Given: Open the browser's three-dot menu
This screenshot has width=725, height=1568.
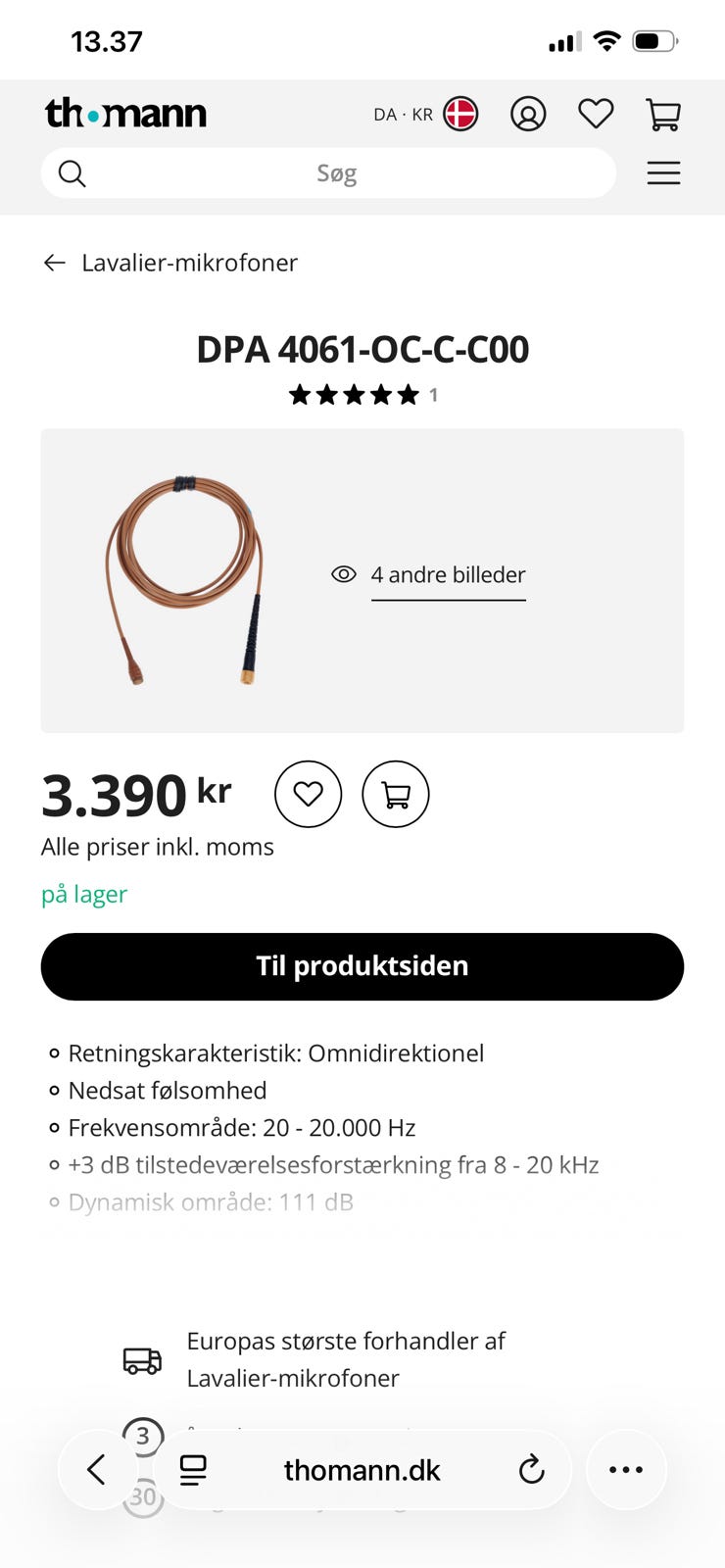Looking at the screenshot, I should [x=626, y=1470].
